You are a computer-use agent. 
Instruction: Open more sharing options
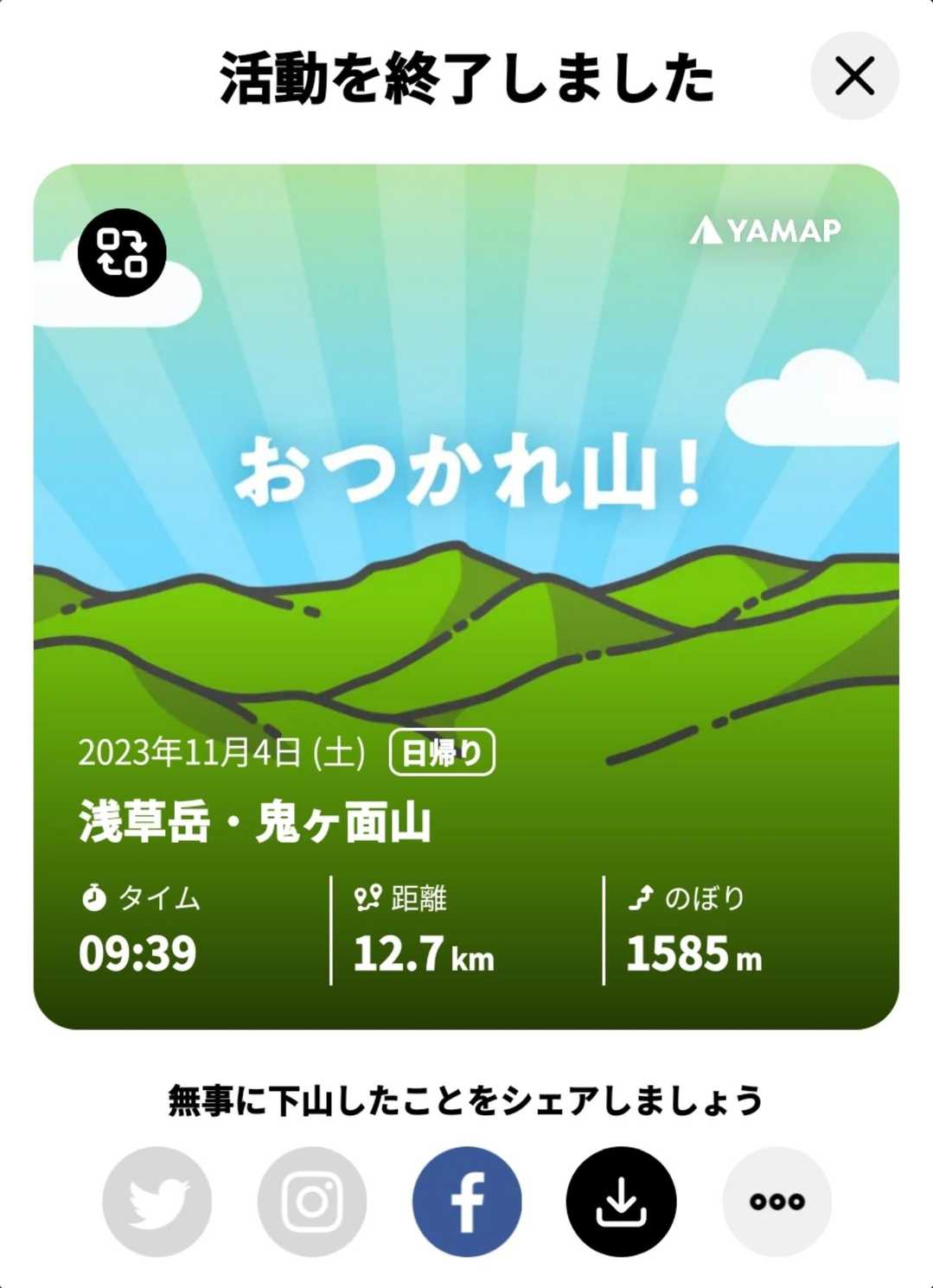tap(776, 1201)
